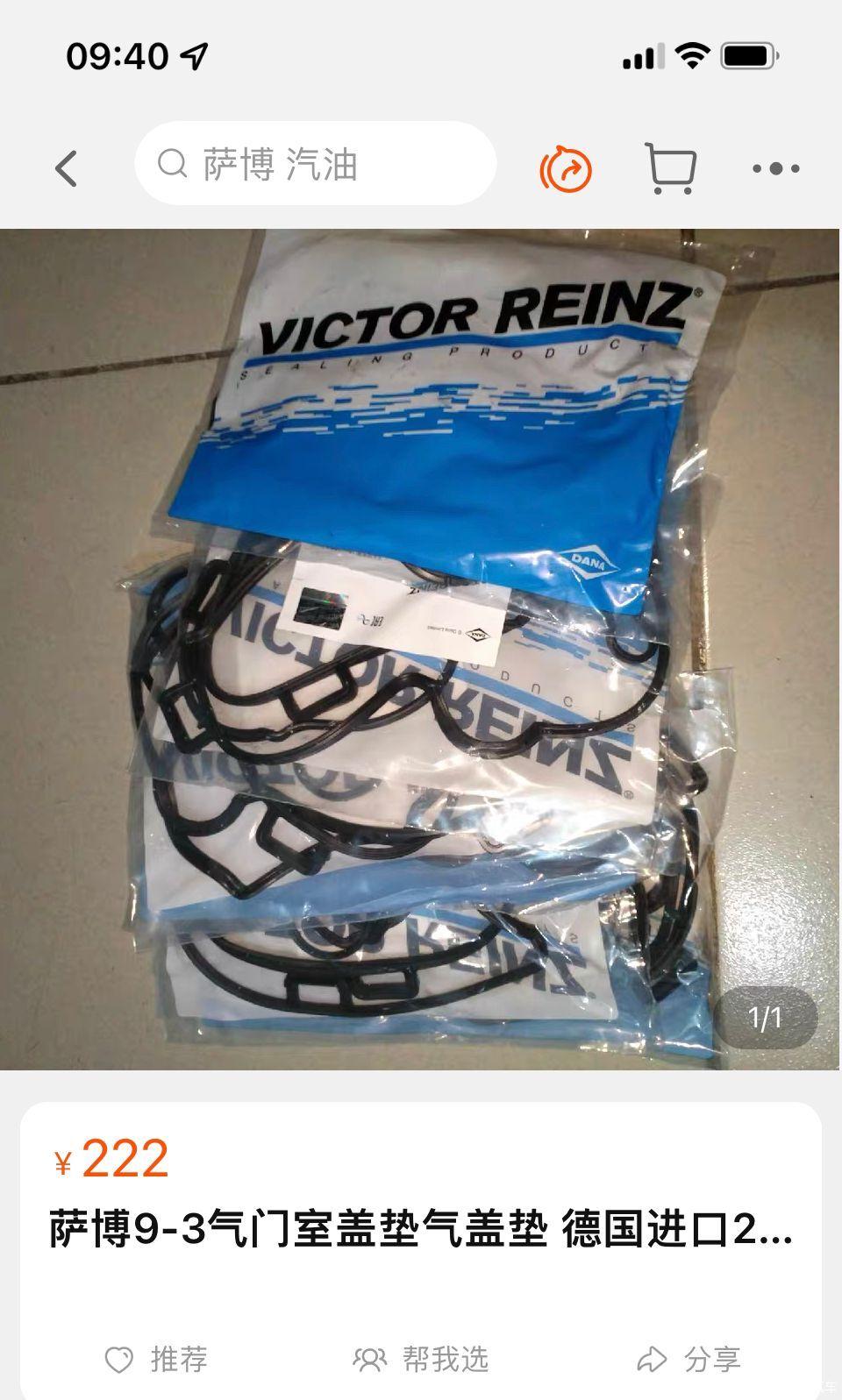Select the 帮我选 option

421,1359
